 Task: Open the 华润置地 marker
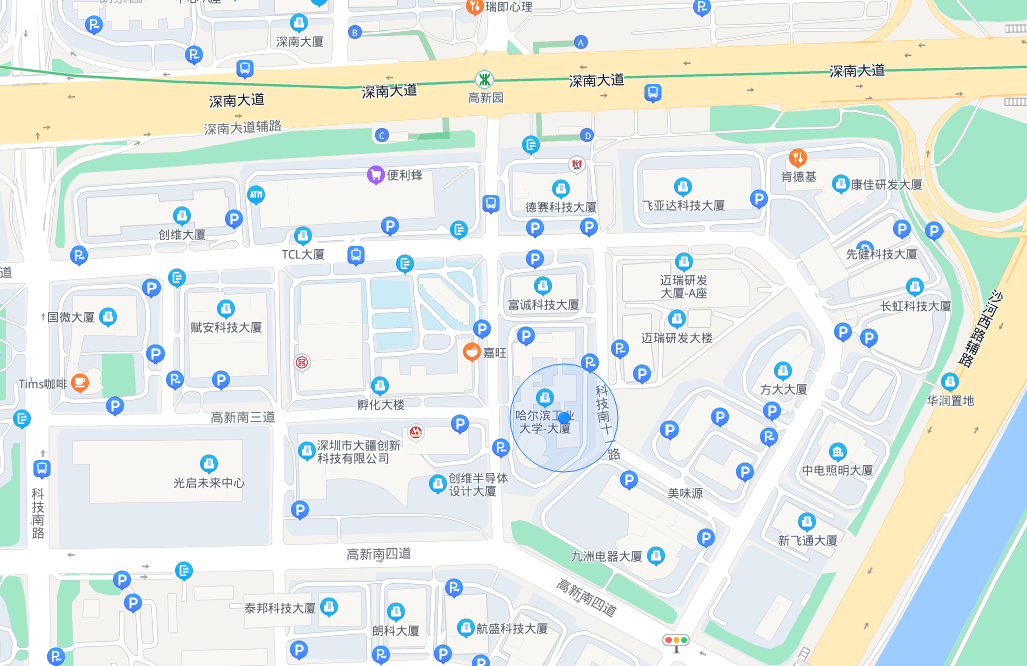coord(950,381)
